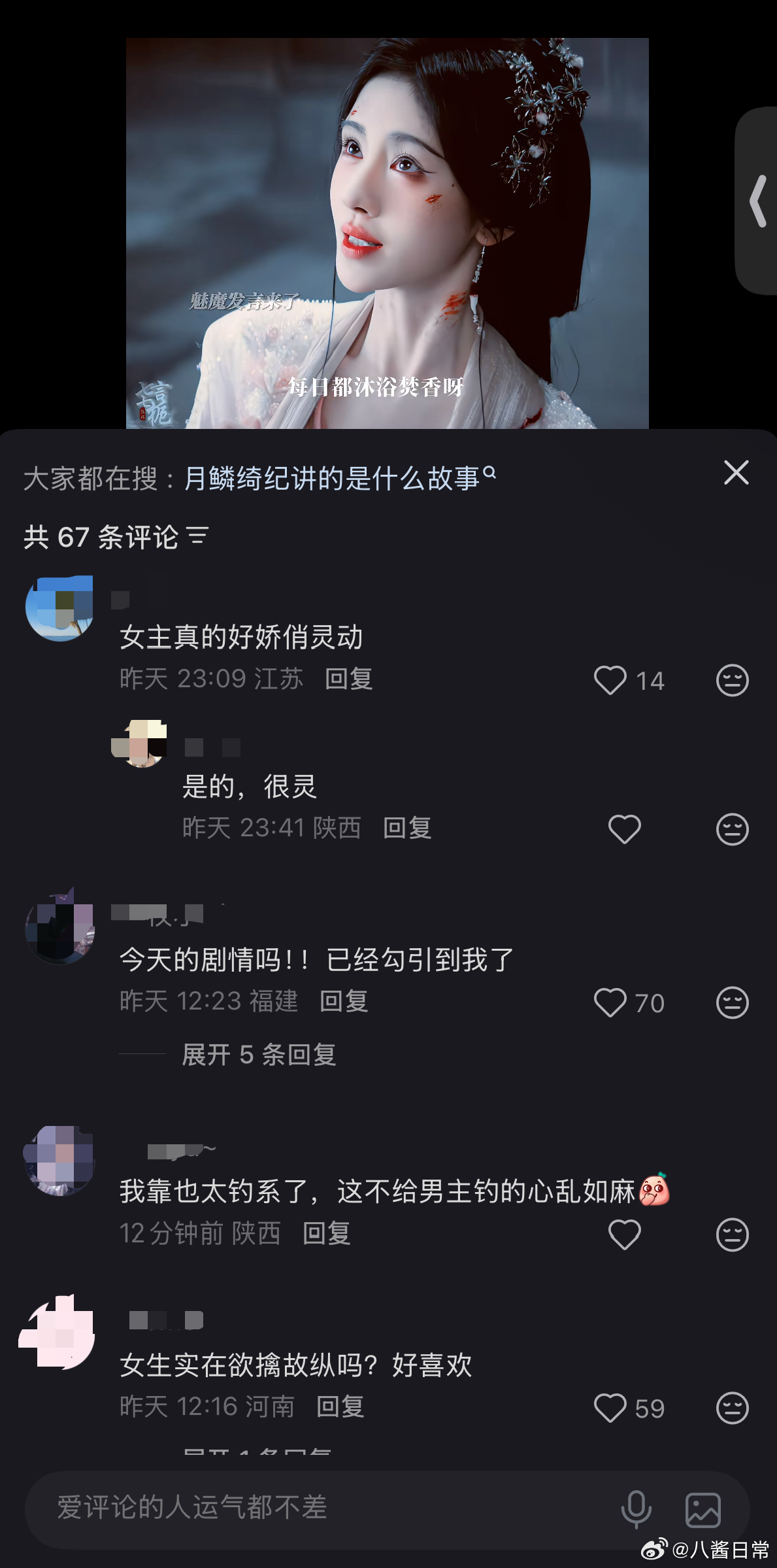This screenshot has height=1568, width=777.
Task: Click the smiley reaction icon on first comment
Action: click(x=732, y=680)
